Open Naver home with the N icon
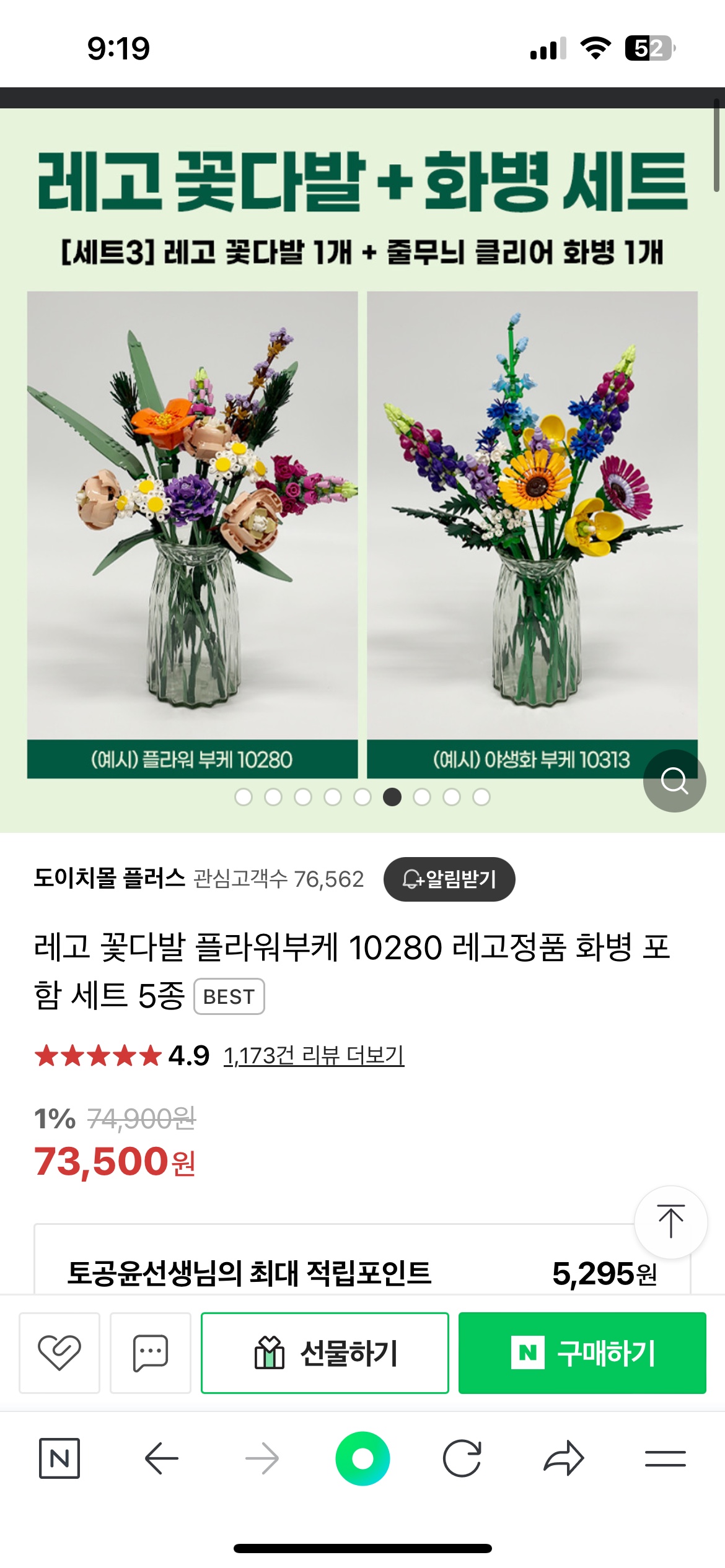The width and height of the screenshot is (725, 1568). (59, 1458)
